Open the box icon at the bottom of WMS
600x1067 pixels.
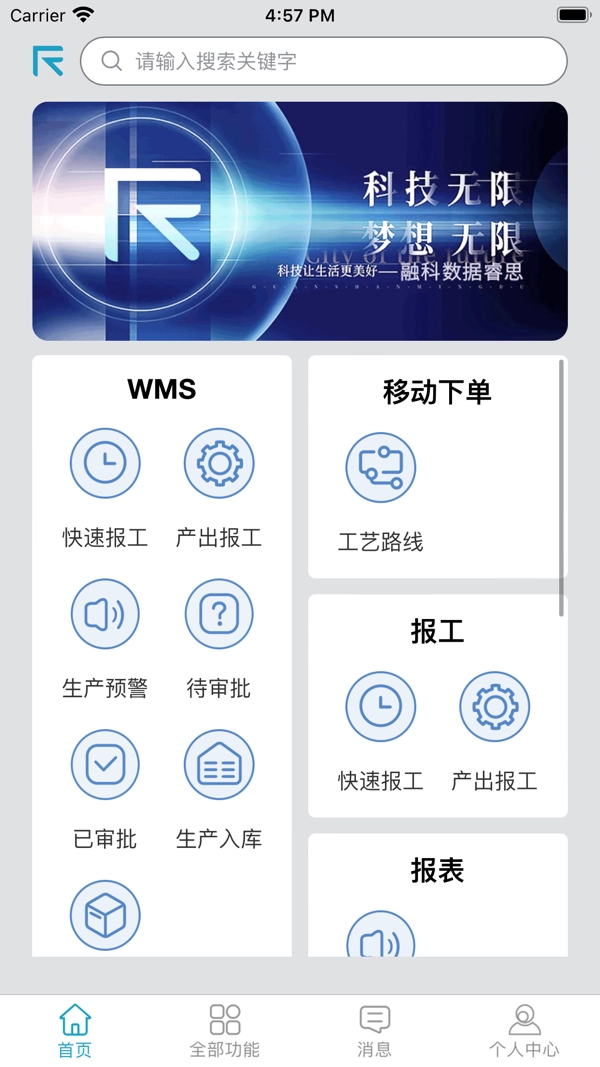click(105, 915)
